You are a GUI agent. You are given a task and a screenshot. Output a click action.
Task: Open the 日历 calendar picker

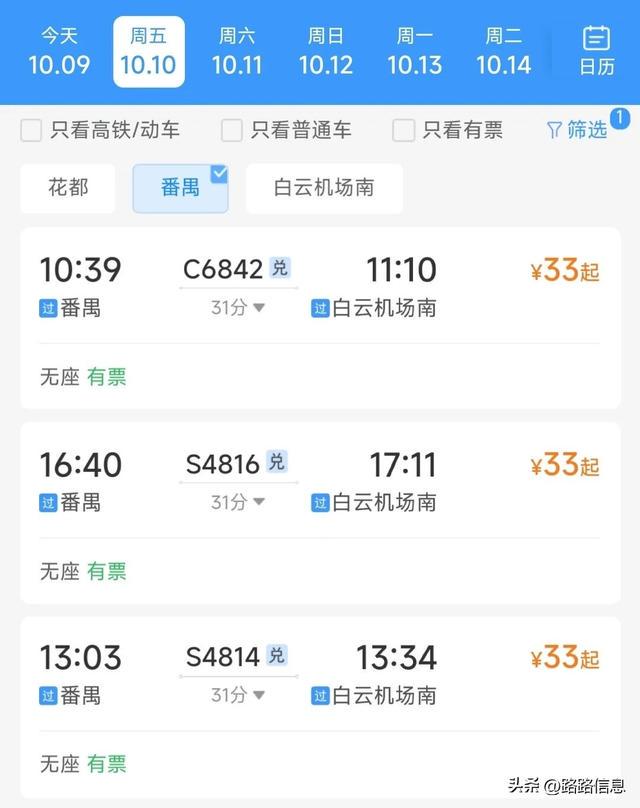597,52
